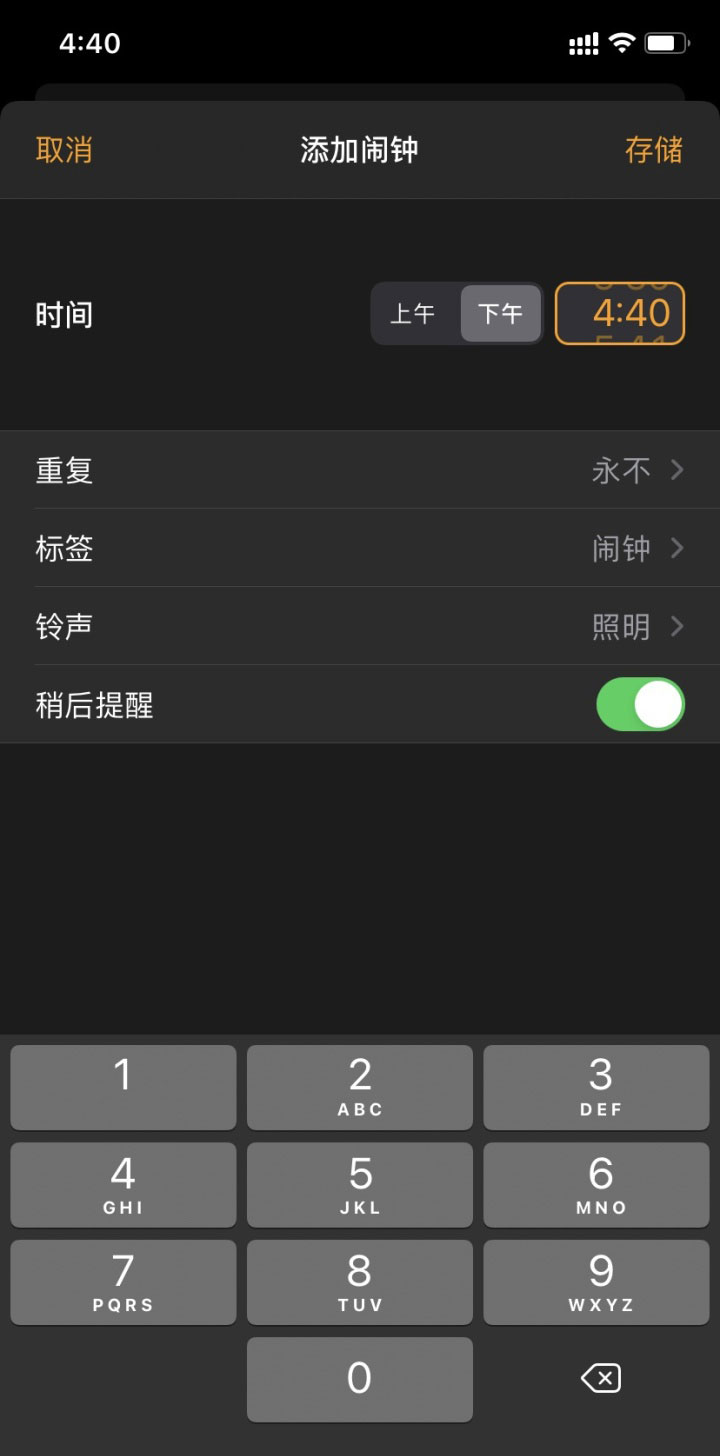Tap the Wi-Fi icon in status bar
This screenshot has height=1456, width=720.
(622, 42)
